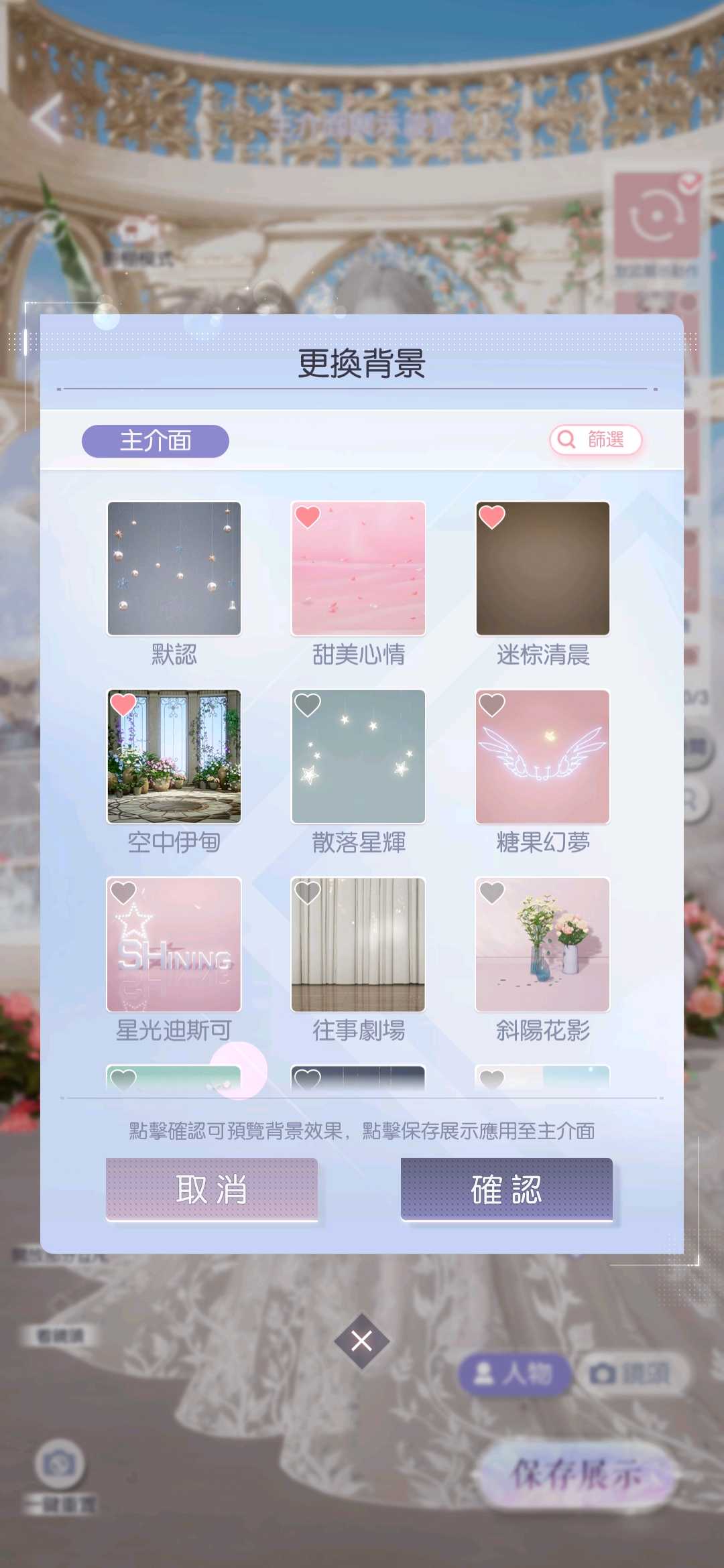The image size is (724, 1568).
Task: Remove the heart from 空中伊甸
Action: 123,704
